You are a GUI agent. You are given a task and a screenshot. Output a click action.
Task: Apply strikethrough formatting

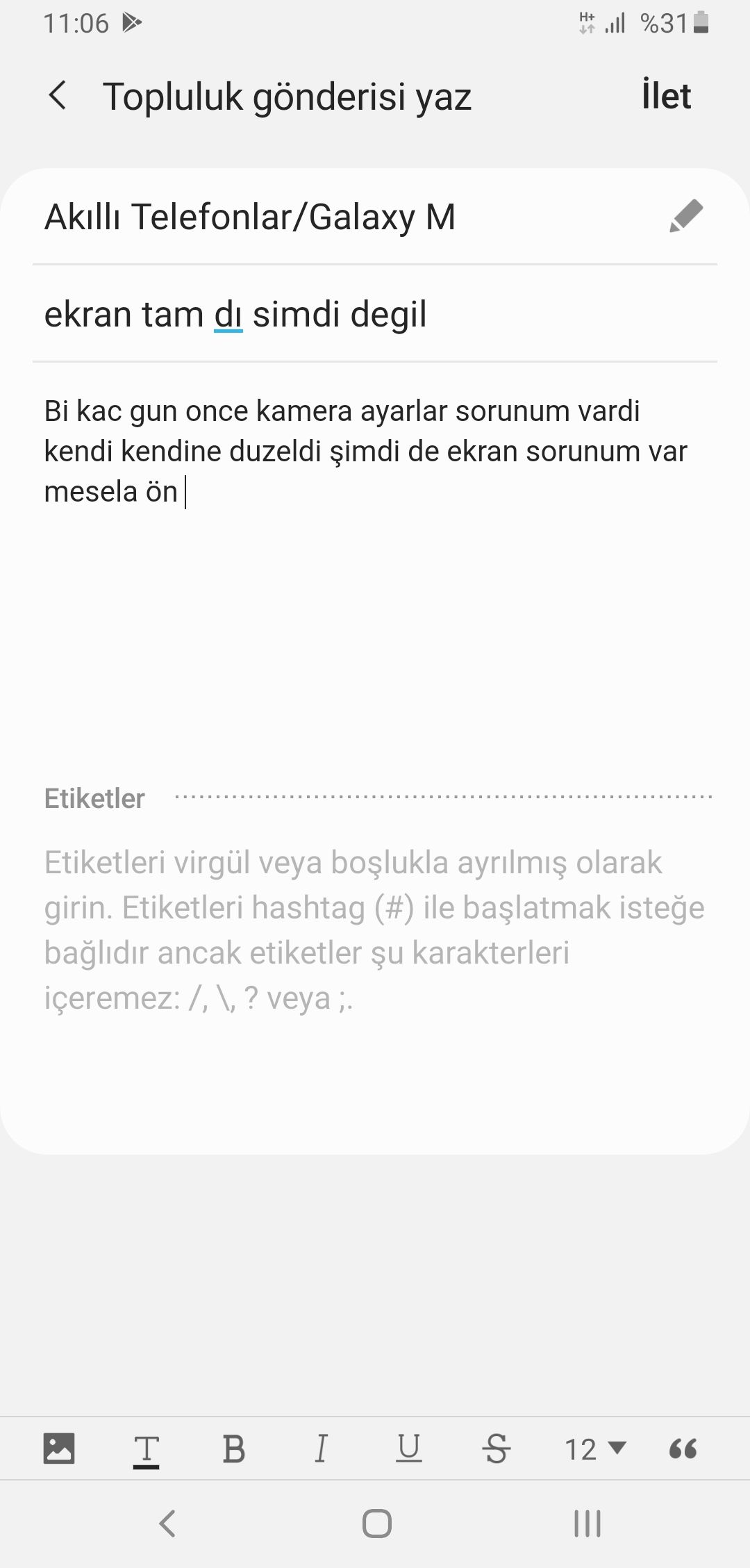[x=496, y=1449]
